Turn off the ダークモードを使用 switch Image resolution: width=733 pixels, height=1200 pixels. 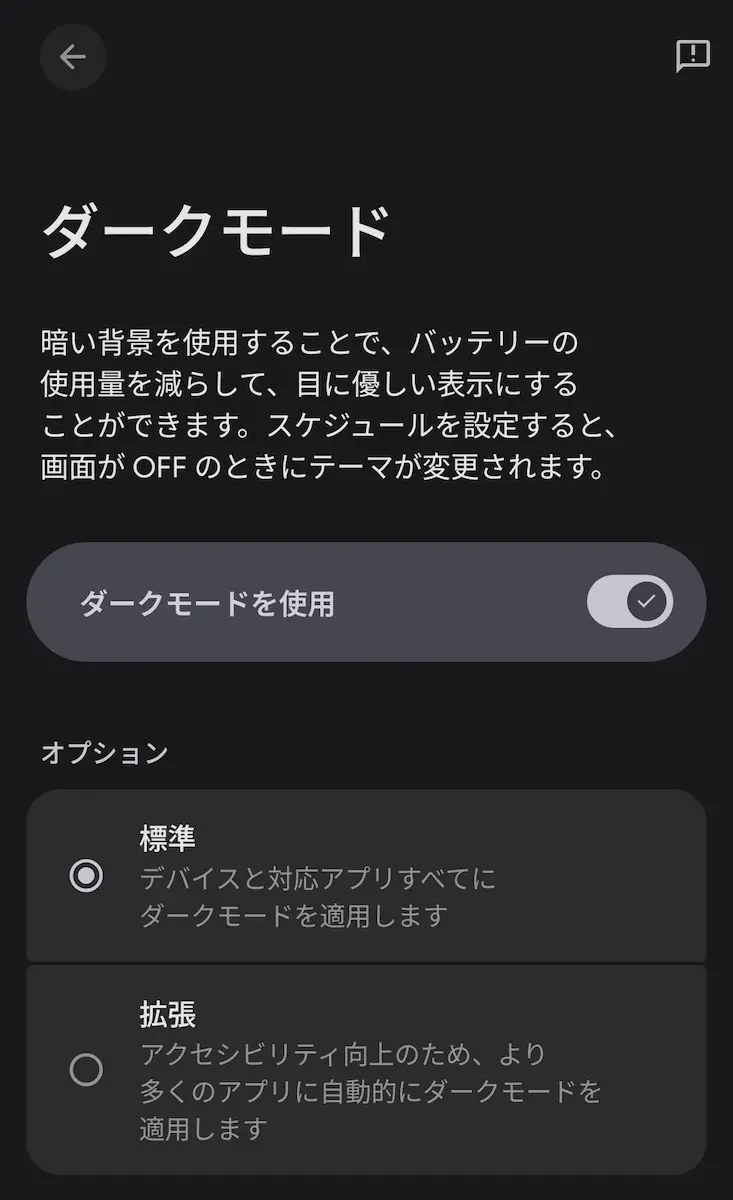630,602
